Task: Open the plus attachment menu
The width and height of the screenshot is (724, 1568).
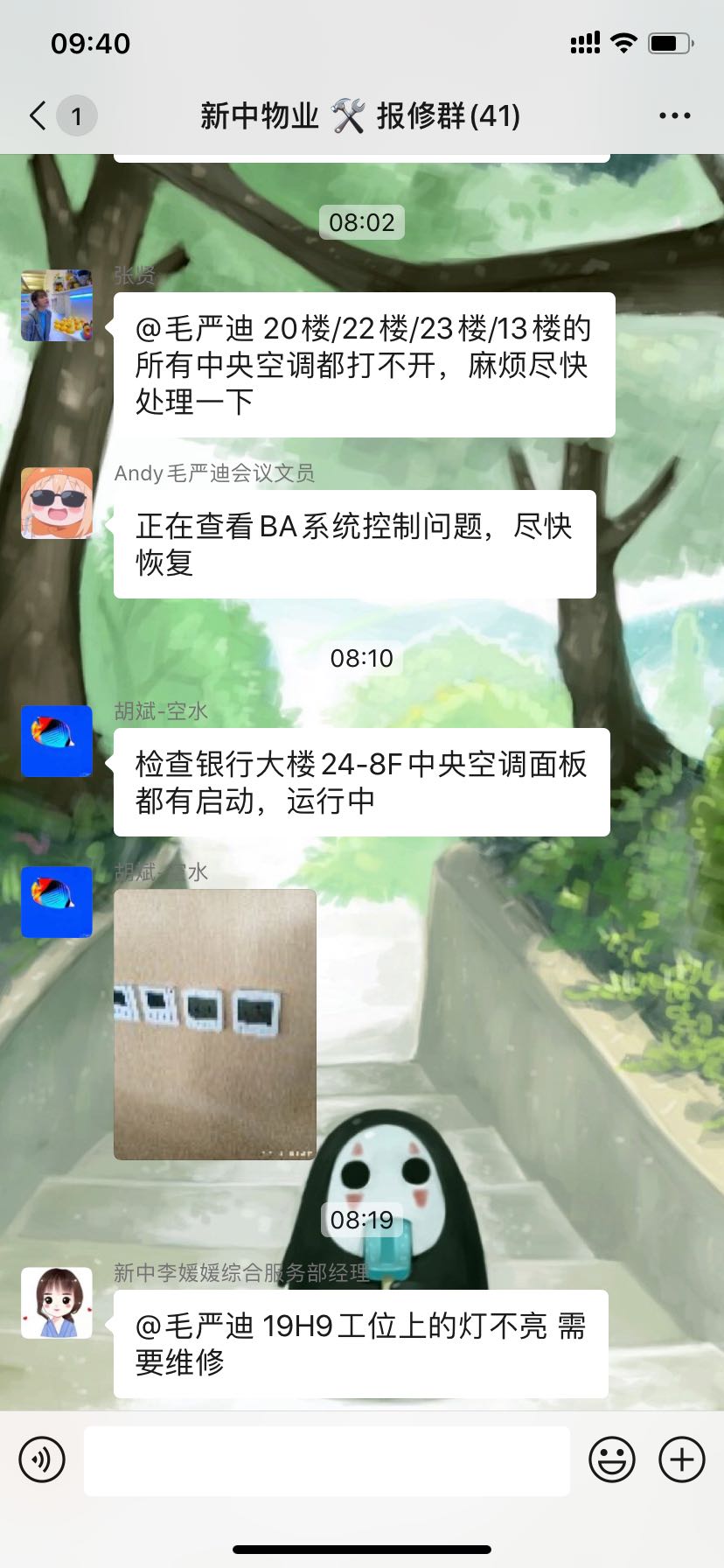Action: click(682, 1459)
